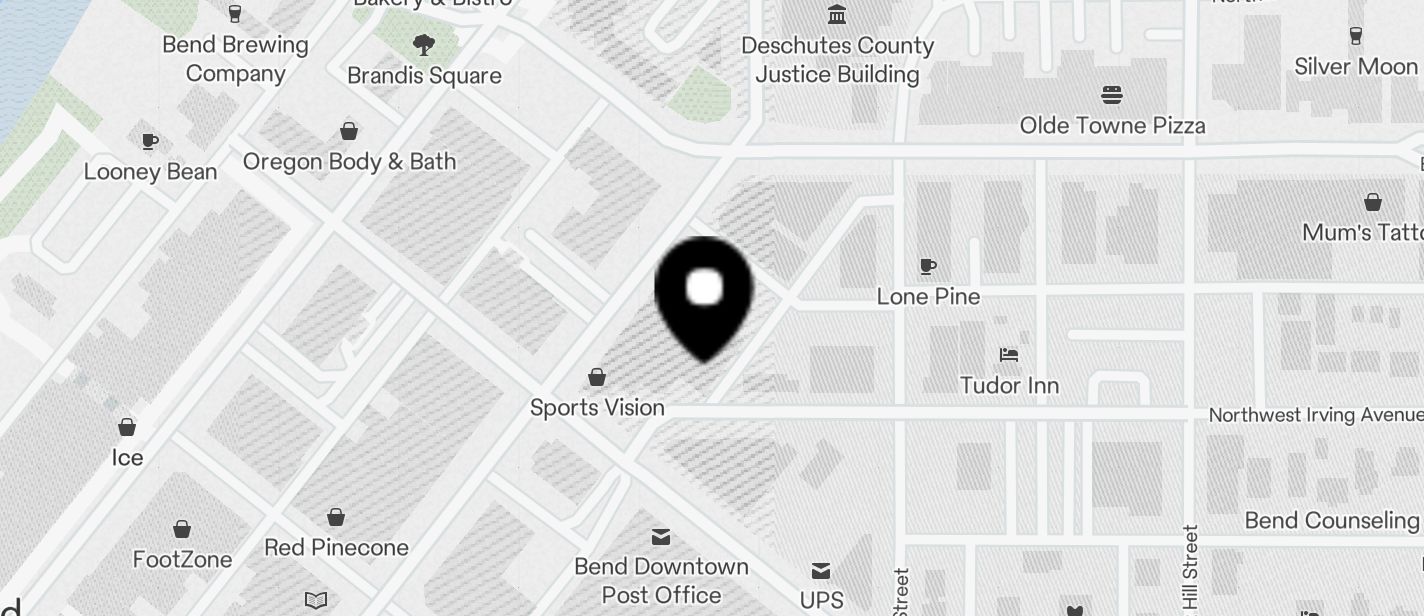
Task: Tap the black location pin on the map
Action: pos(704,293)
